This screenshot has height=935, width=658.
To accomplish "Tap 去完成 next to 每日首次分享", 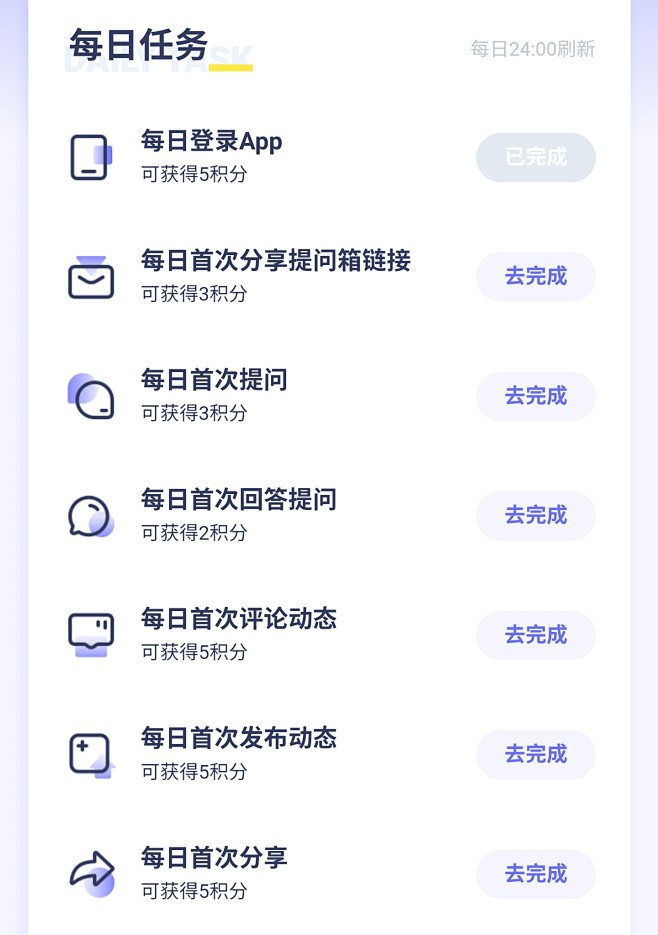I will (x=535, y=874).
